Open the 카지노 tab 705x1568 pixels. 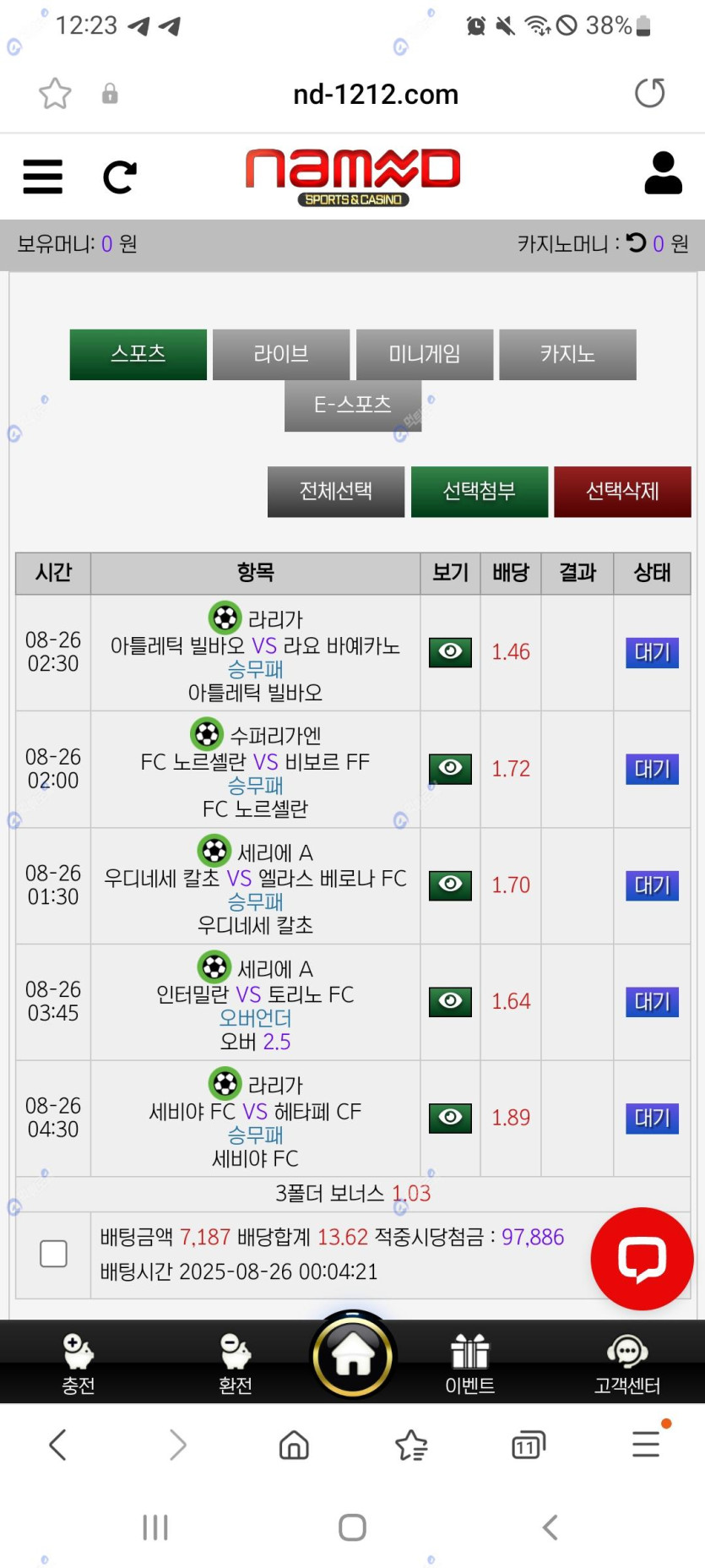(567, 354)
